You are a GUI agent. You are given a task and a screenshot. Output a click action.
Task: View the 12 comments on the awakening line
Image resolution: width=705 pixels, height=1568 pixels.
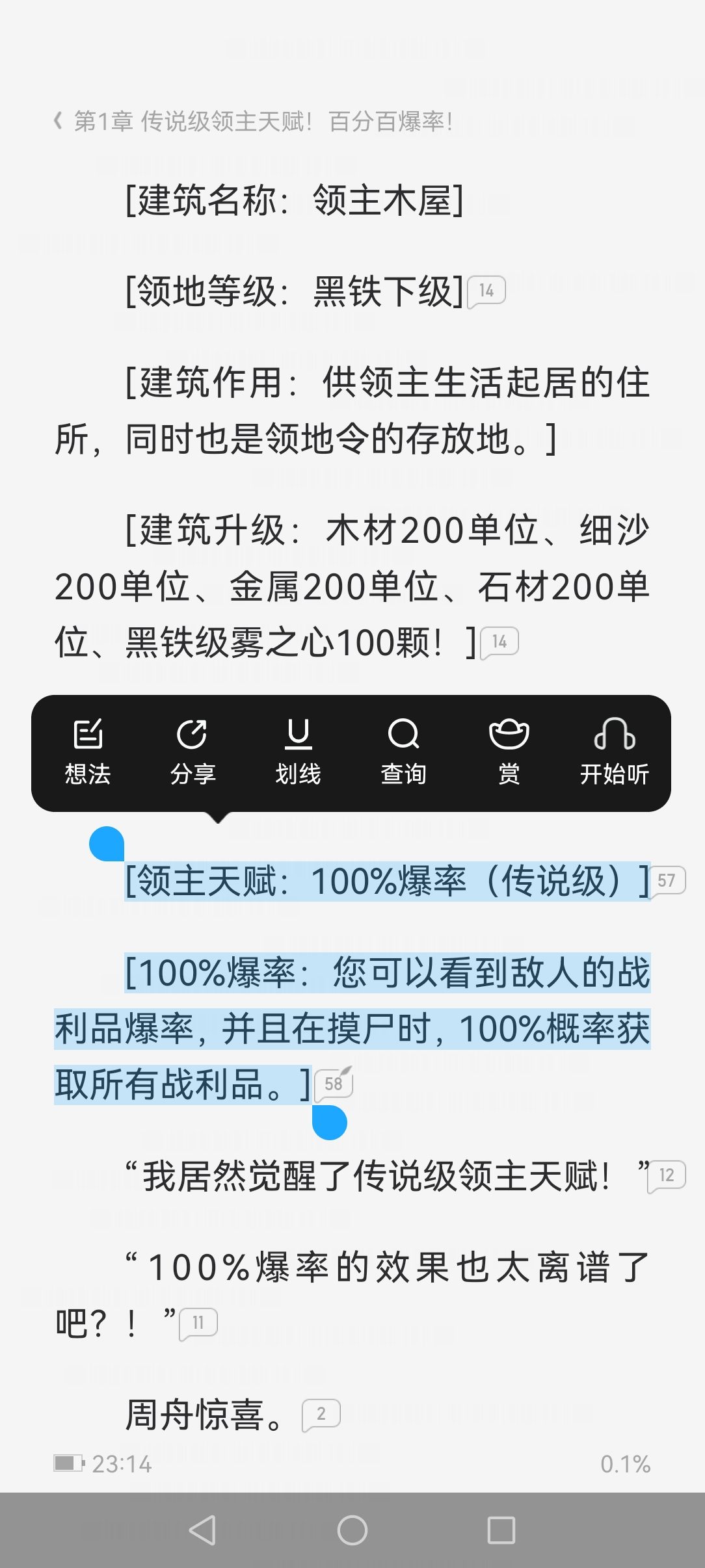coord(667,1175)
